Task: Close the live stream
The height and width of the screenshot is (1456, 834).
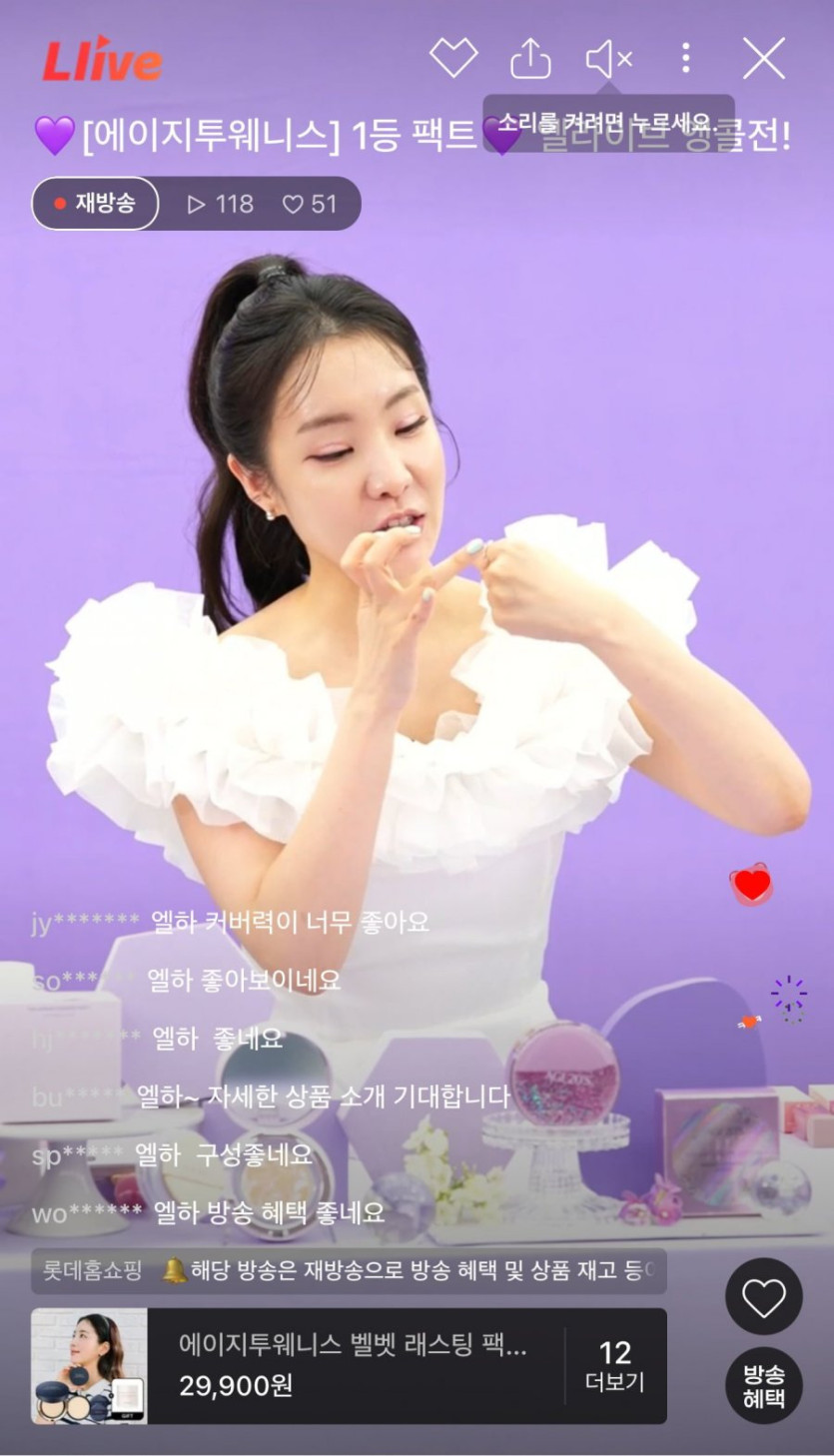Action: coord(764,59)
